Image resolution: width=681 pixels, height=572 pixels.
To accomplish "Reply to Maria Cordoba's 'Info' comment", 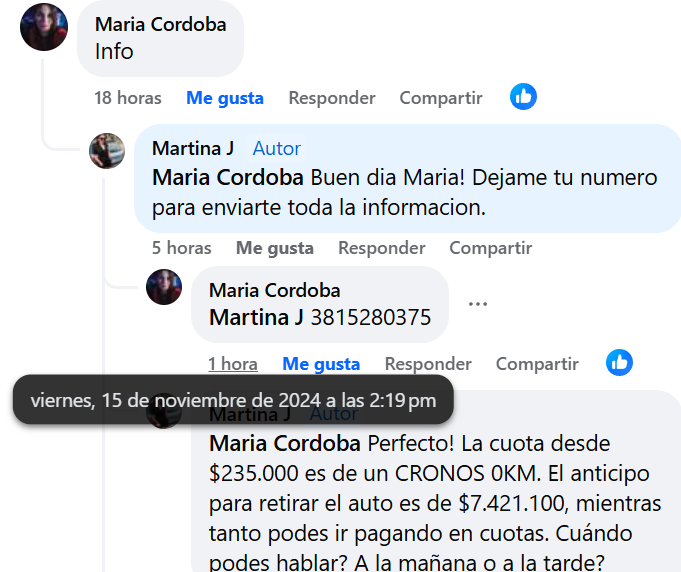I will [x=331, y=98].
